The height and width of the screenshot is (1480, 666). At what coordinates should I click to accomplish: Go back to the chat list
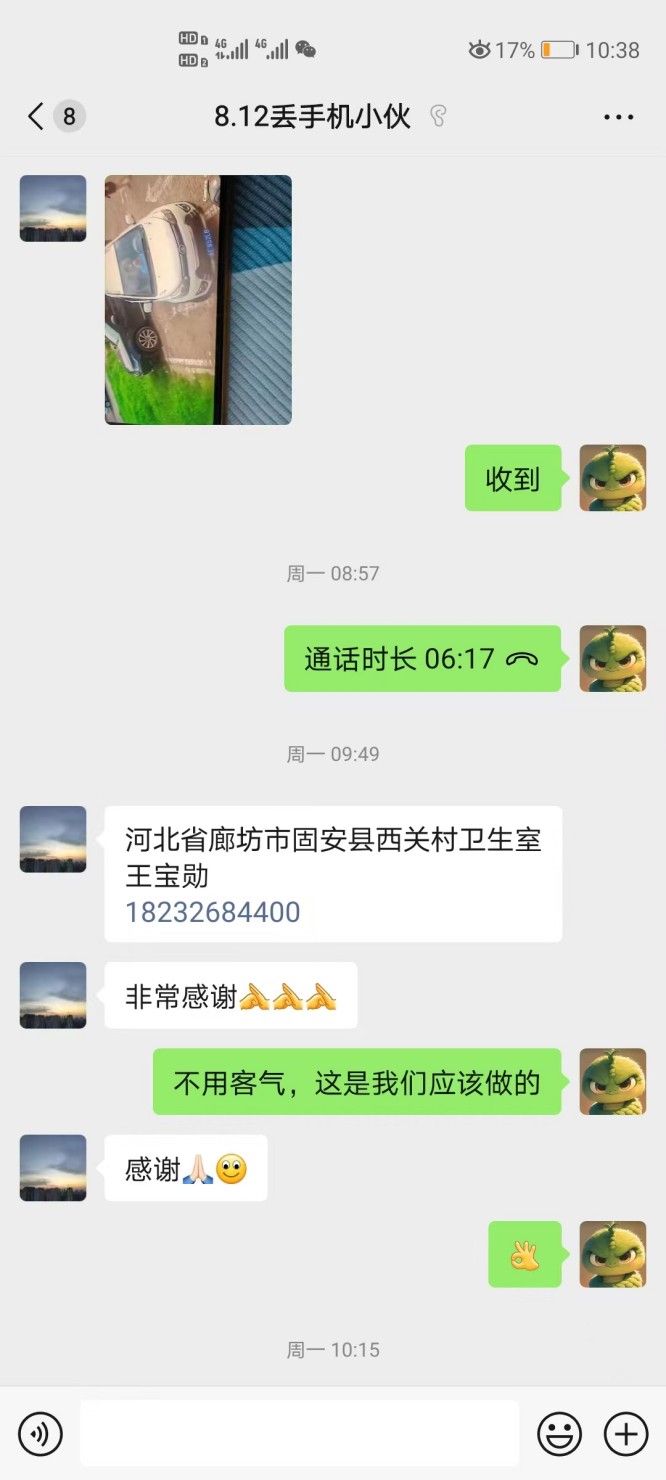click(x=38, y=117)
